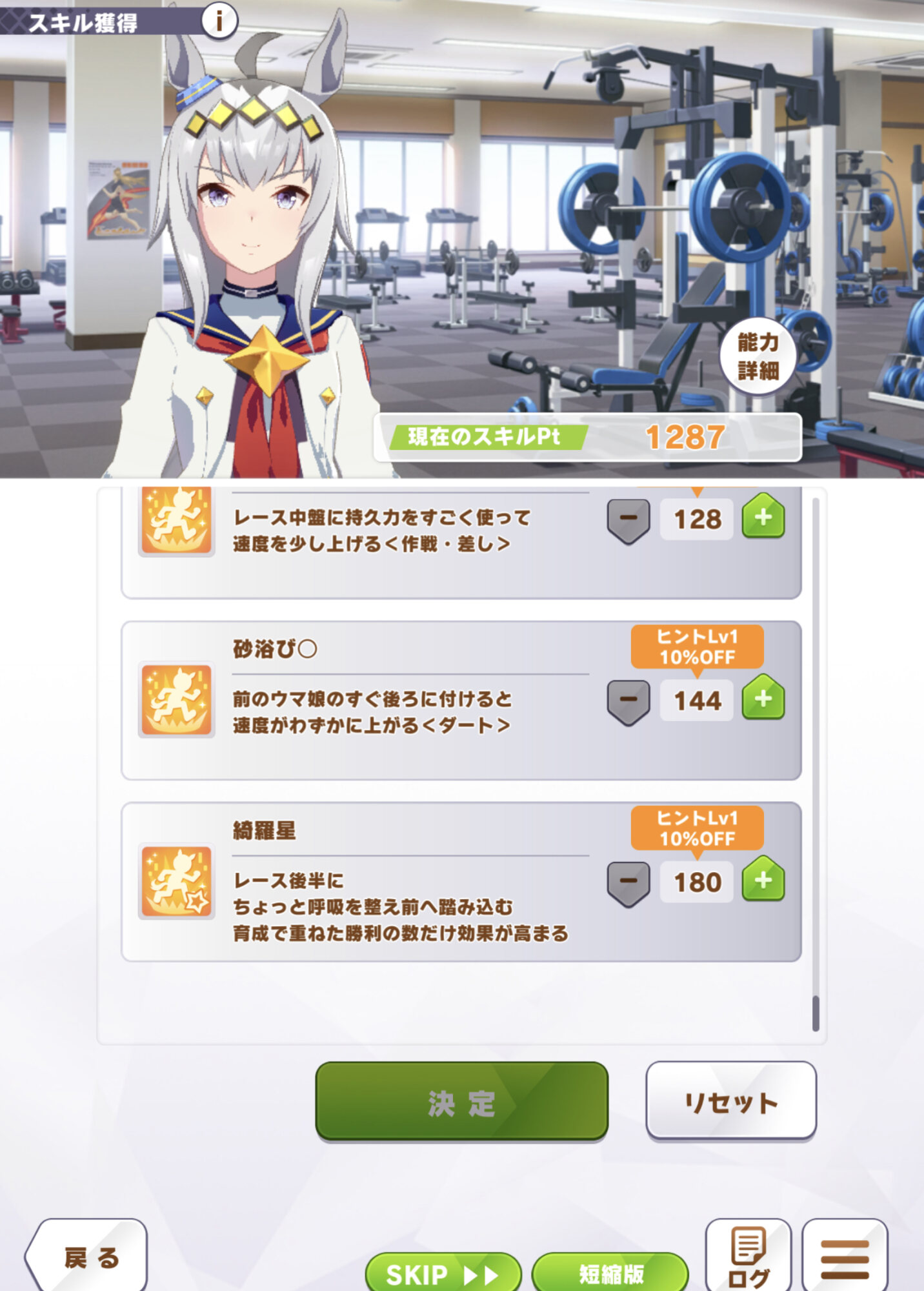Screen dimensions: 924x1291
Task: Tap minus for the 128-point skill
Action: click(628, 520)
